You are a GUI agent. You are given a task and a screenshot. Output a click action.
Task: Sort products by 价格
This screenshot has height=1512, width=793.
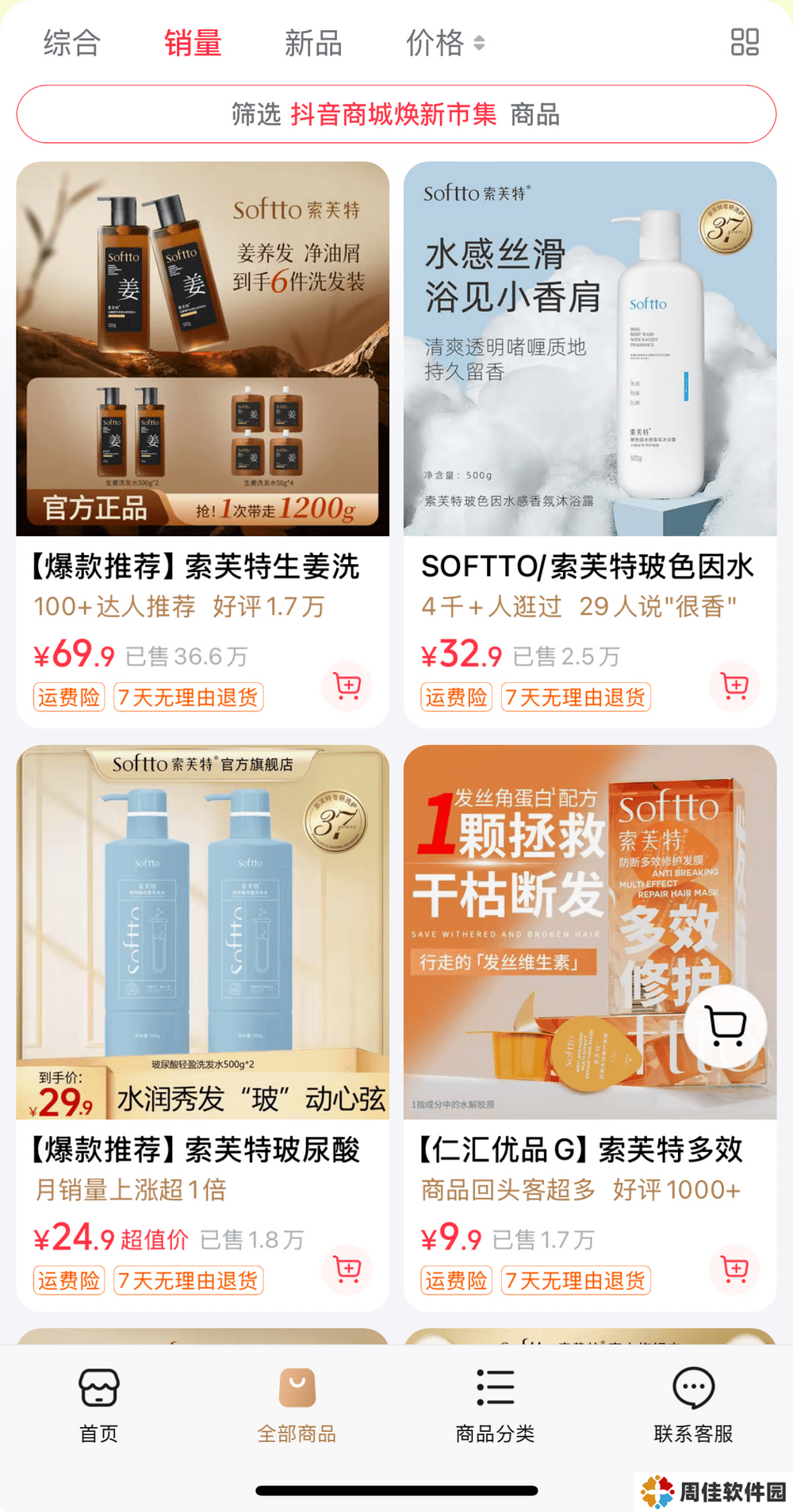click(x=444, y=43)
